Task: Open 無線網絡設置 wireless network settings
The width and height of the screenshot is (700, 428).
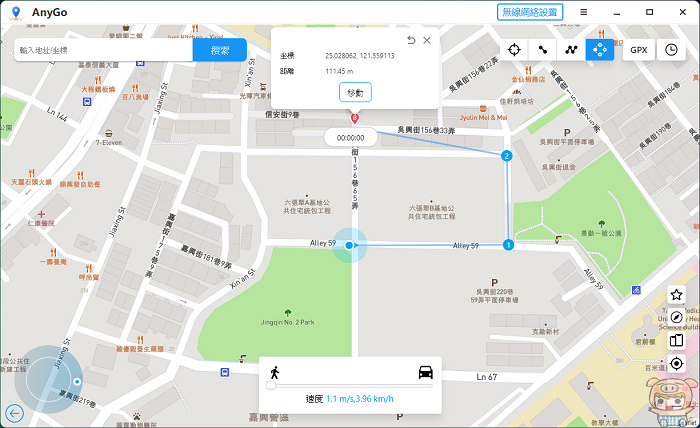Action: 529,12
